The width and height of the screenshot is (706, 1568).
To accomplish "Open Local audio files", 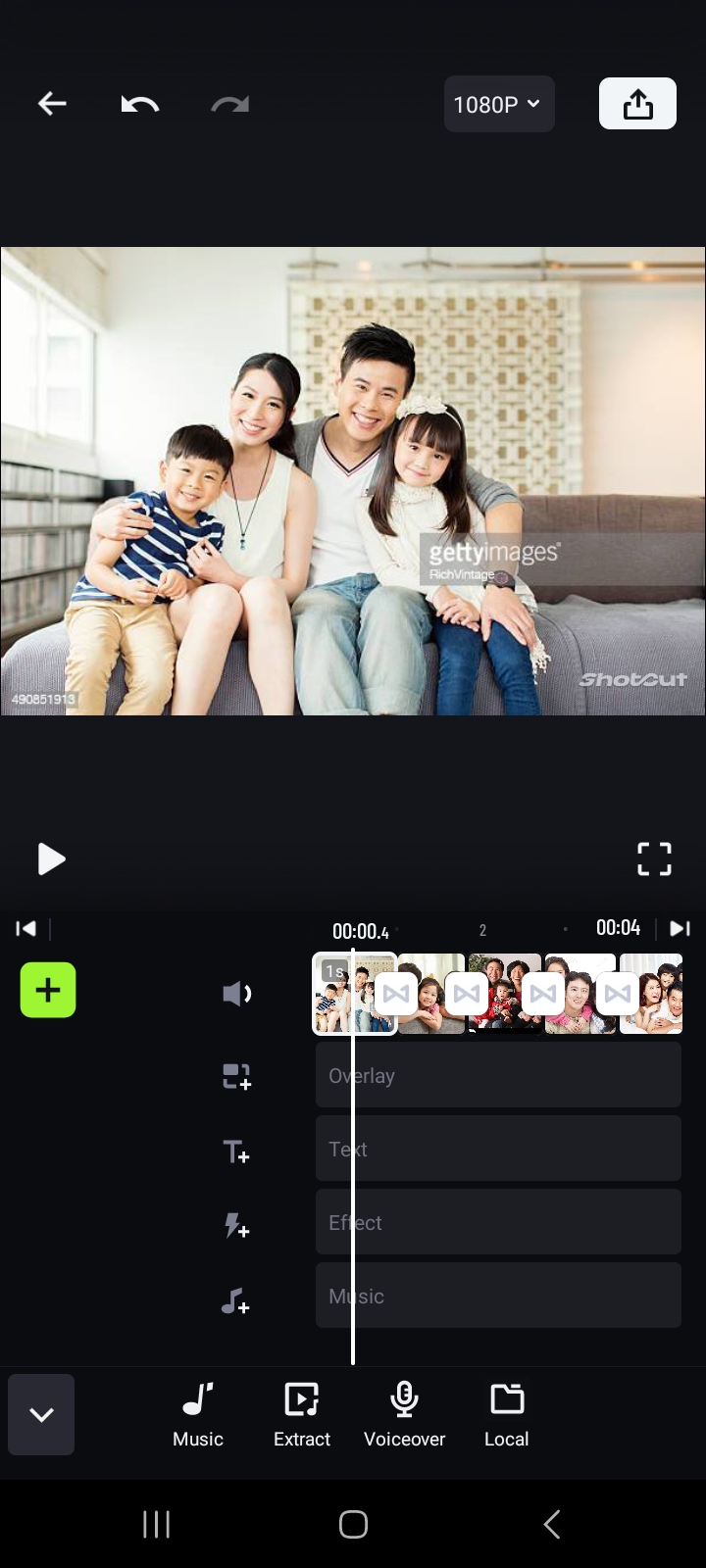I will [506, 1414].
